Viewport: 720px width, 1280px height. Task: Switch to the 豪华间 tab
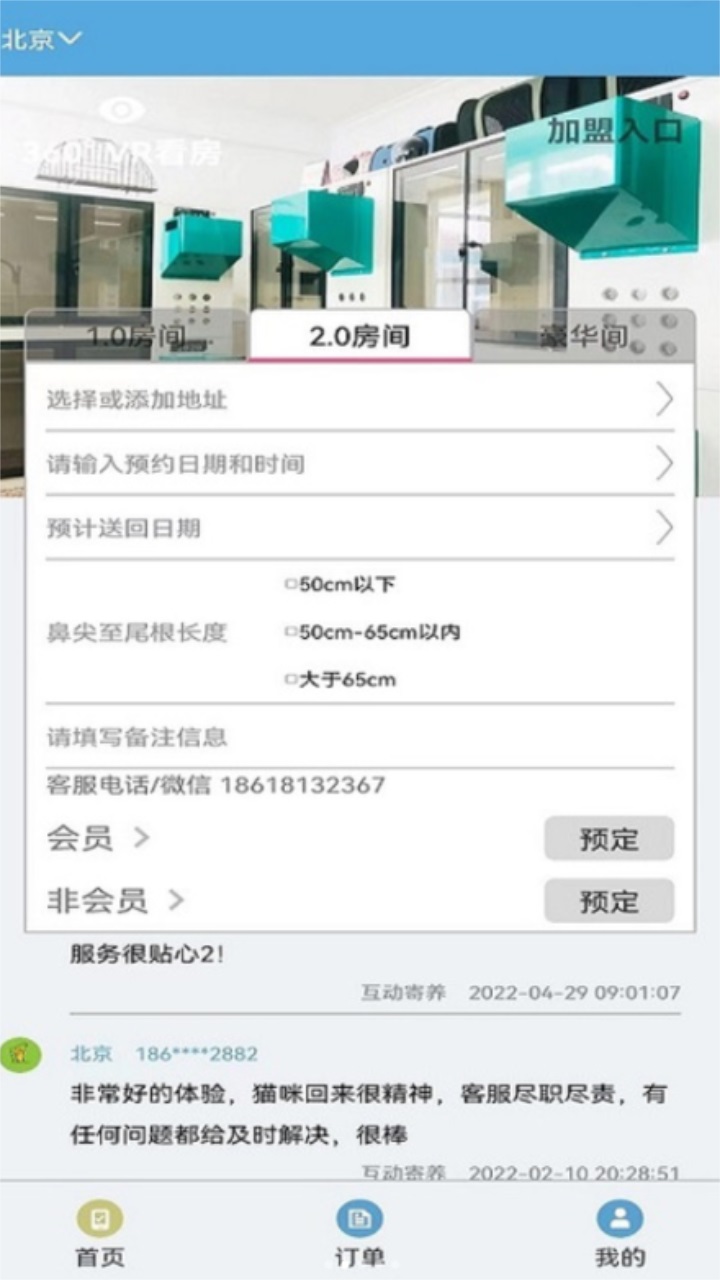pos(585,337)
